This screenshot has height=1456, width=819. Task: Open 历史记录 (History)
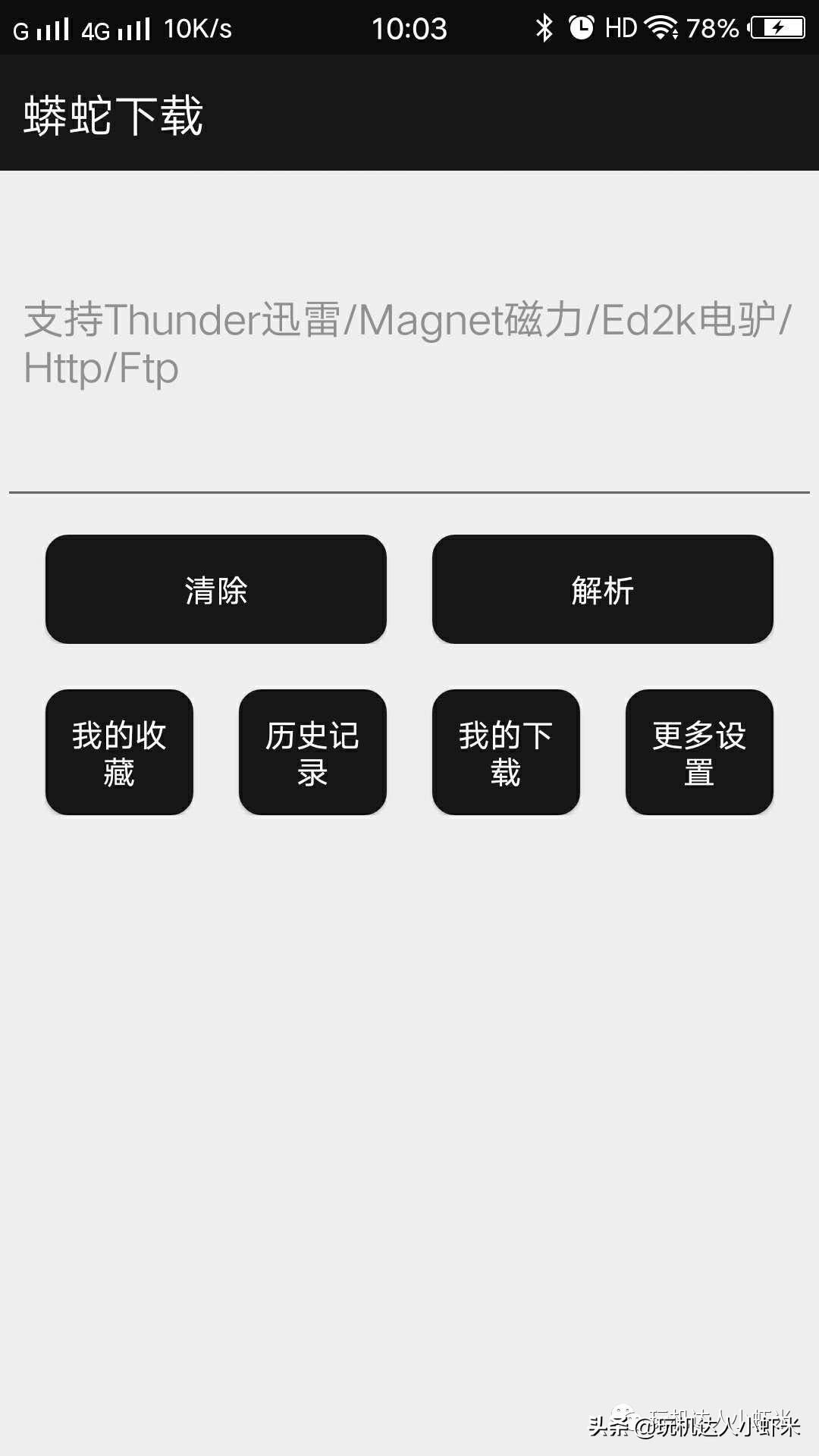point(312,752)
